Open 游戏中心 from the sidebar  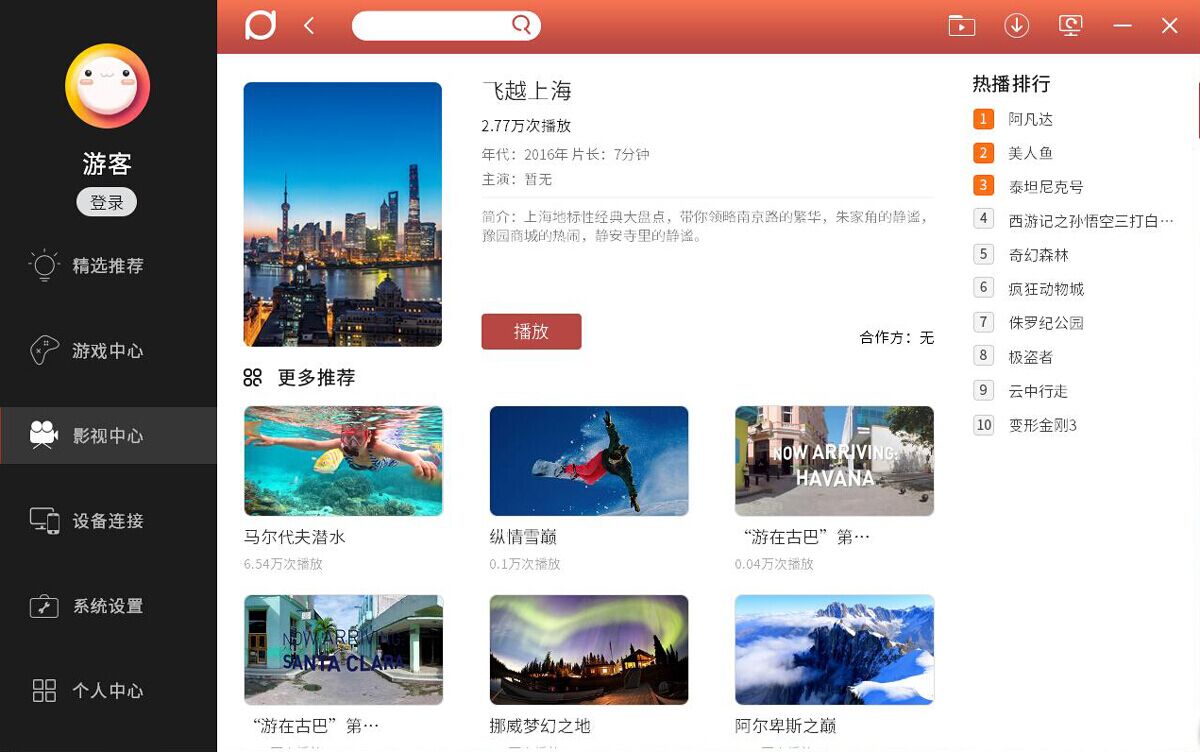coord(107,351)
